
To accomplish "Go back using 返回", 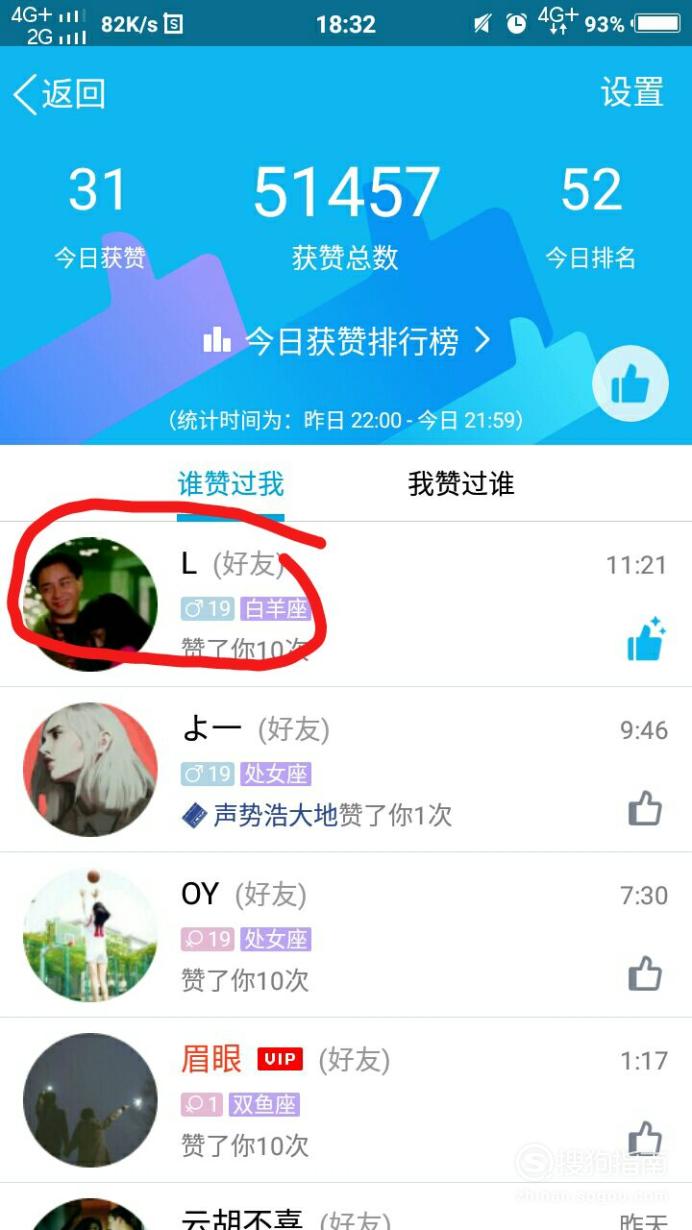I will click(x=59, y=94).
